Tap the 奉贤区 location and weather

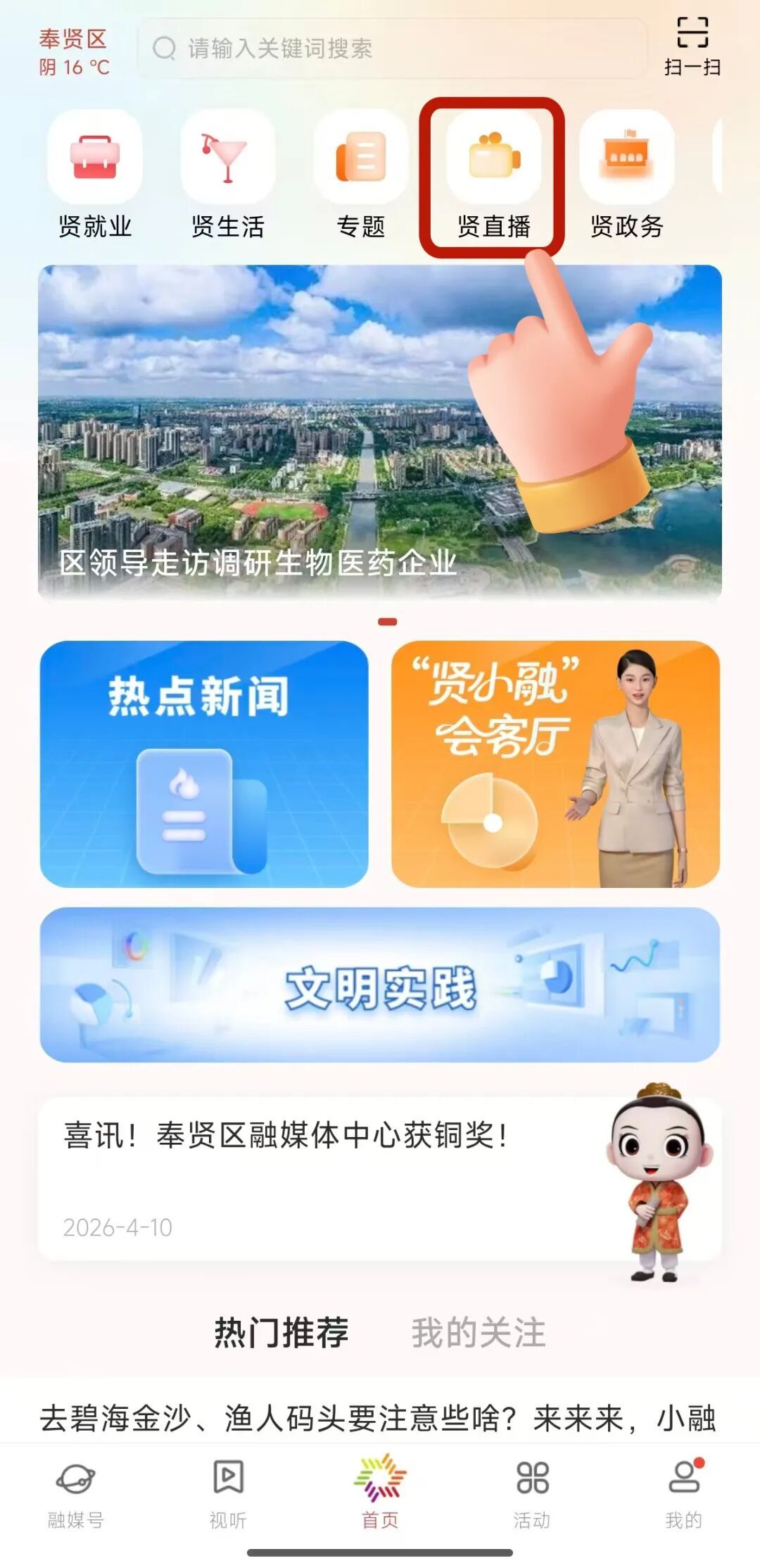click(x=73, y=52)
